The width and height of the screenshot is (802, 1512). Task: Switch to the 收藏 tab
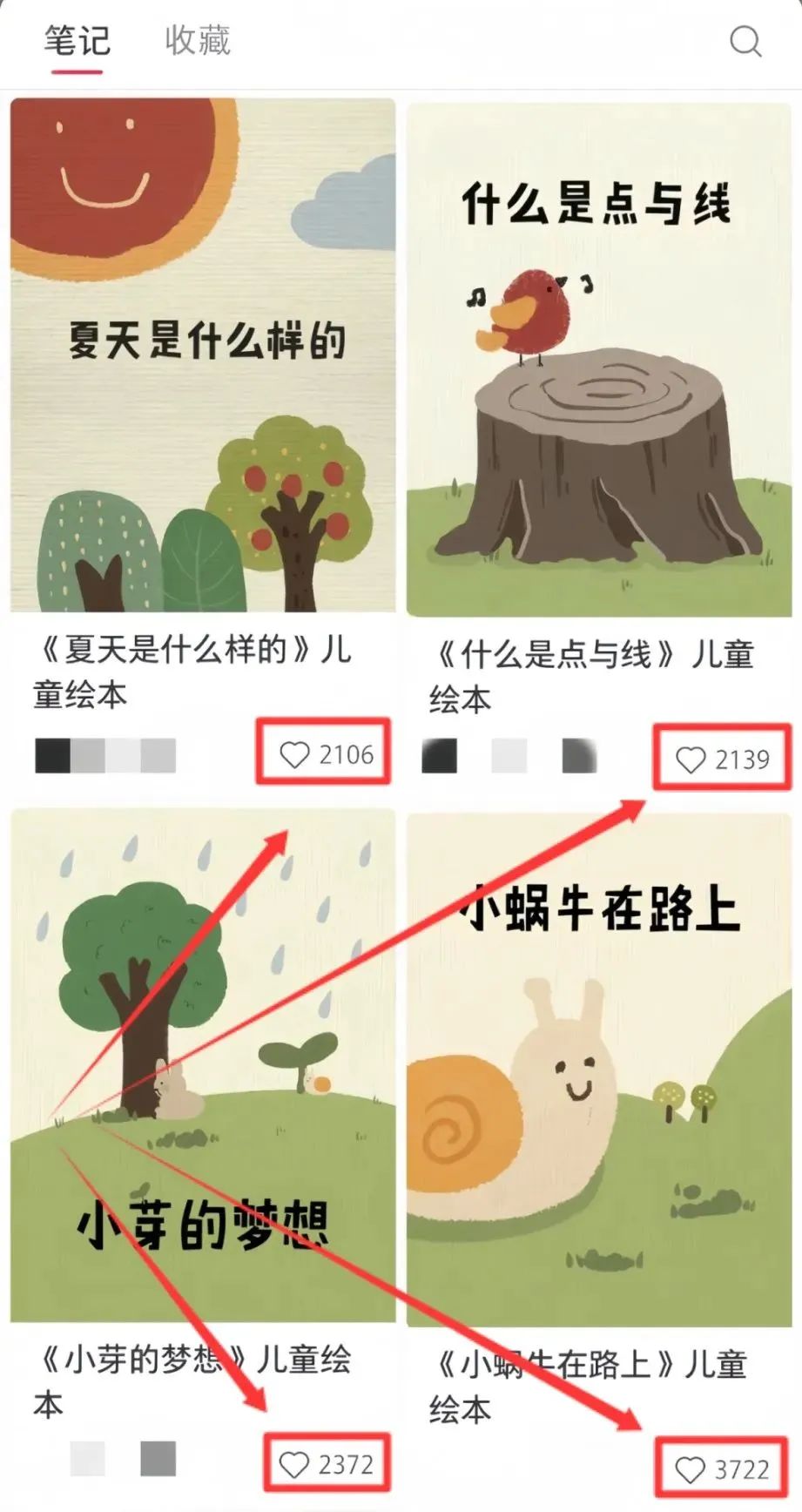point(198,41)
